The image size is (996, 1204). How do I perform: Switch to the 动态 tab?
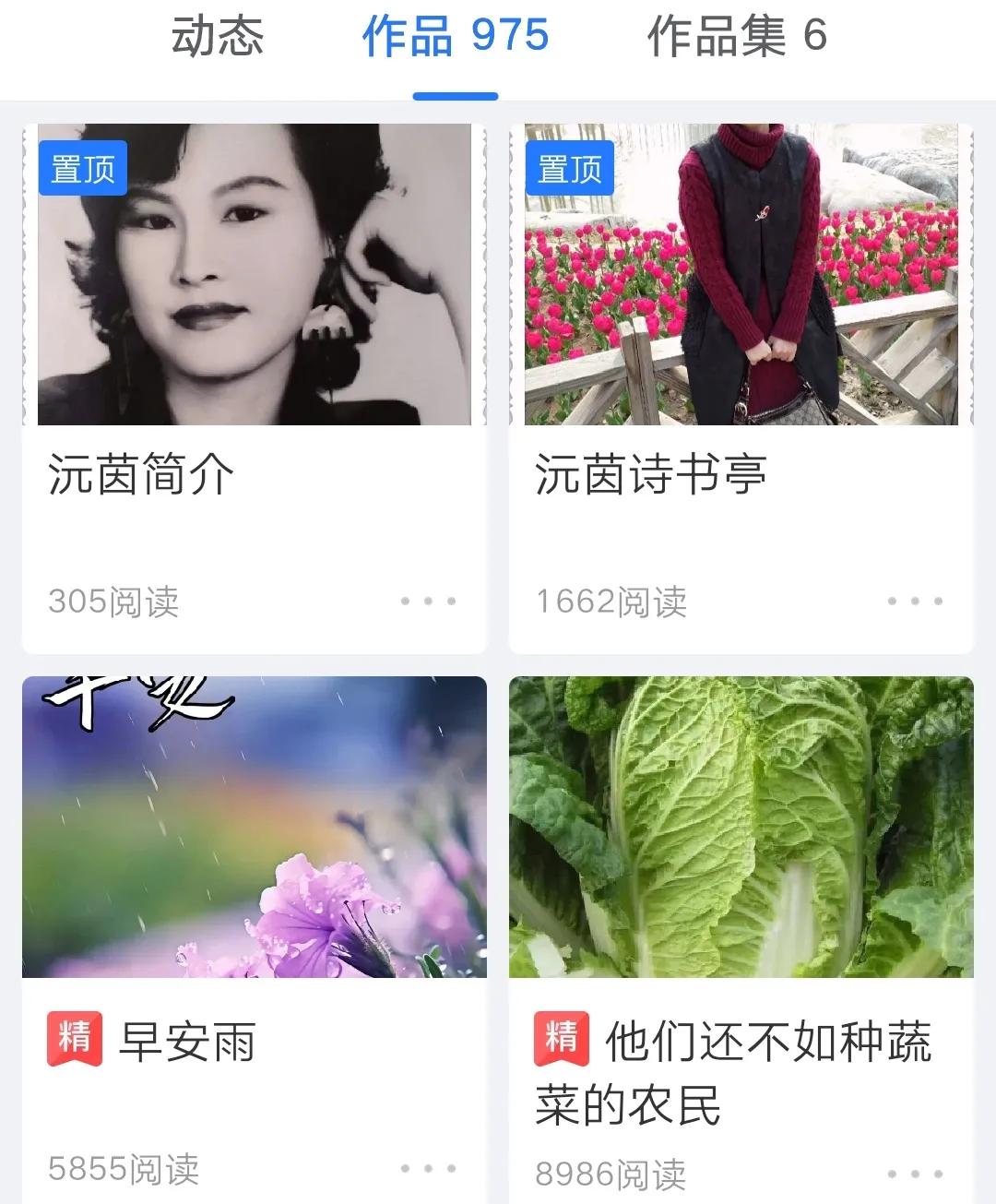pos(217,39)
